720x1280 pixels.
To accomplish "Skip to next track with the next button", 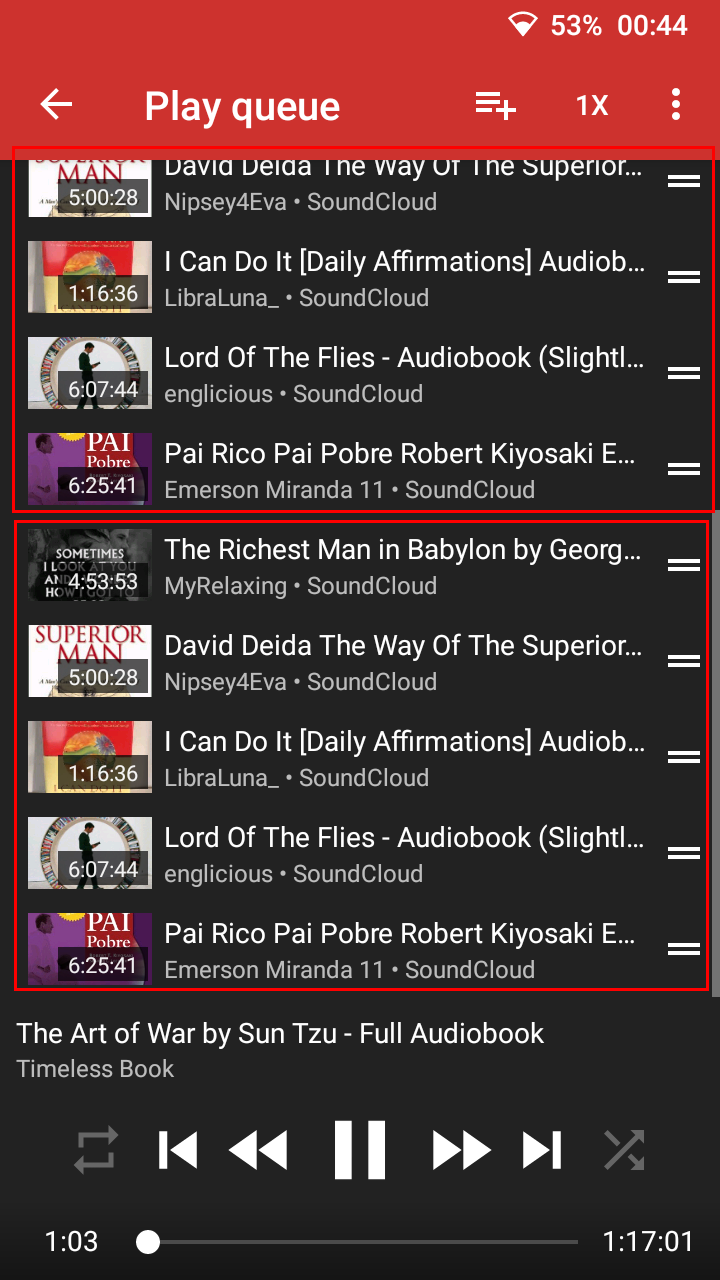I will (x=541, y=1149).
